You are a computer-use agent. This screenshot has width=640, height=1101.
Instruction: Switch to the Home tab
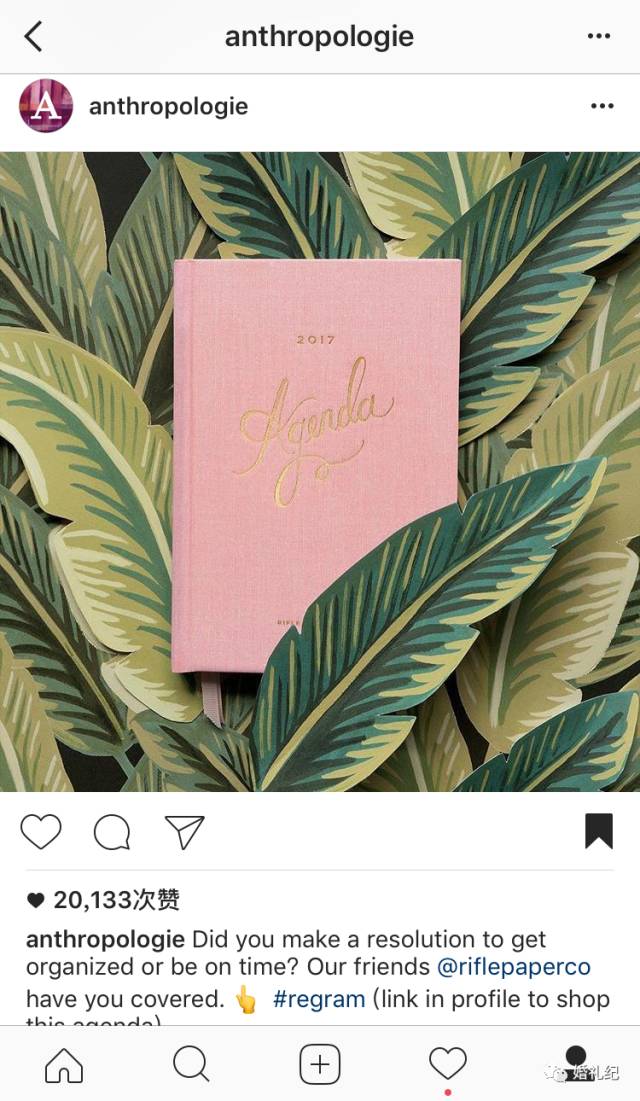[x=64, y=1065]
